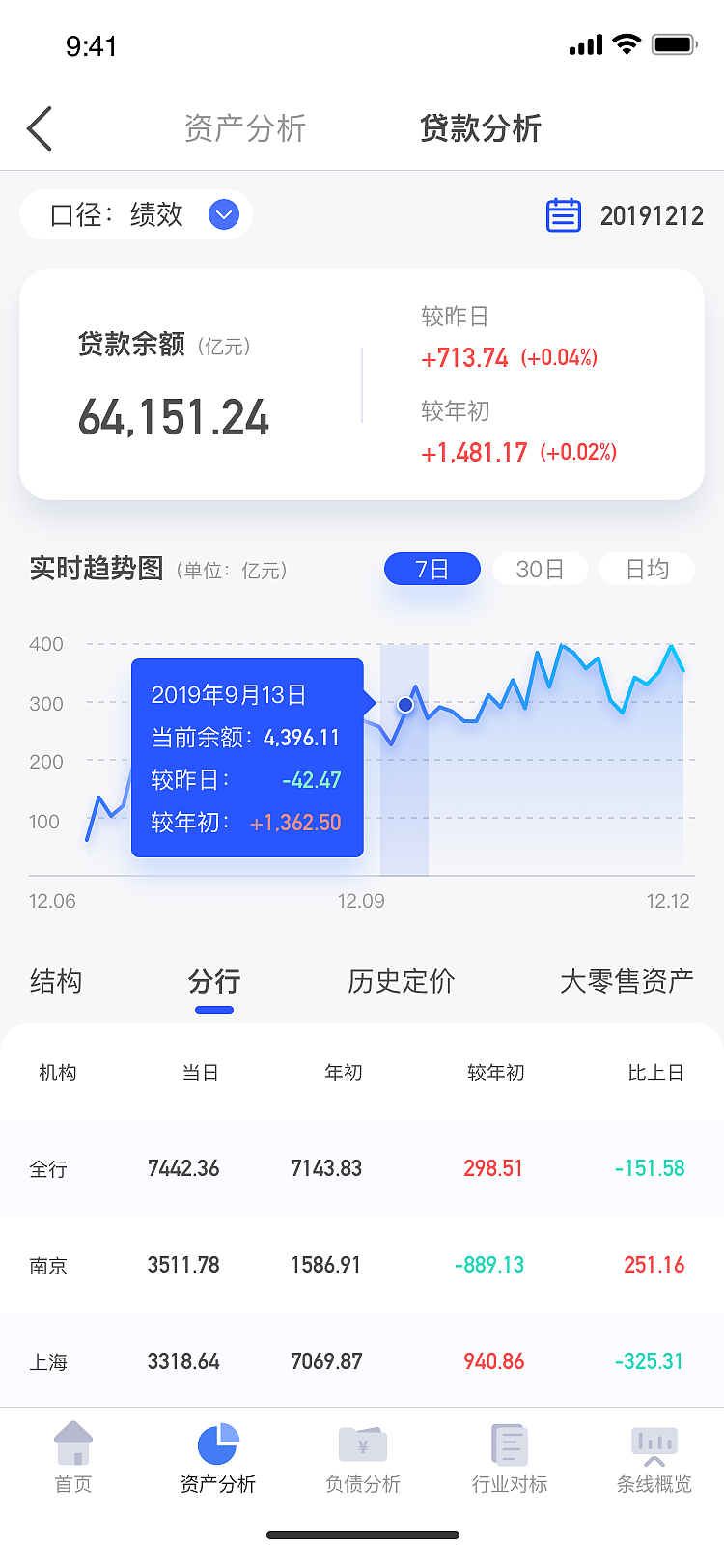The width and height of the screenshot is (724, 1568).
Task: Select the 资产分析 pie chart icon
Action: [218, 1442]
